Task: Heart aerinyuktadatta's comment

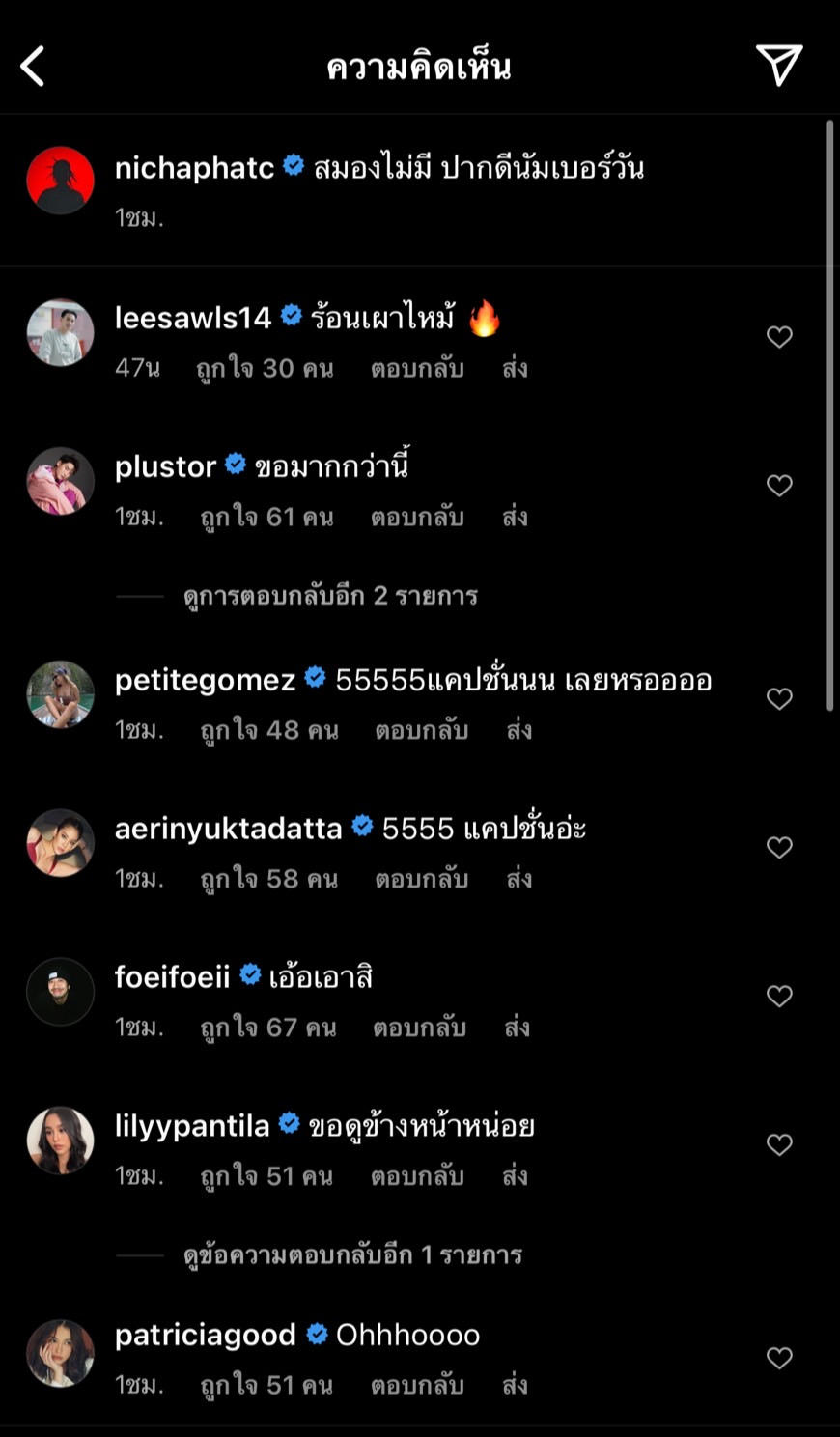Action: 779,848
